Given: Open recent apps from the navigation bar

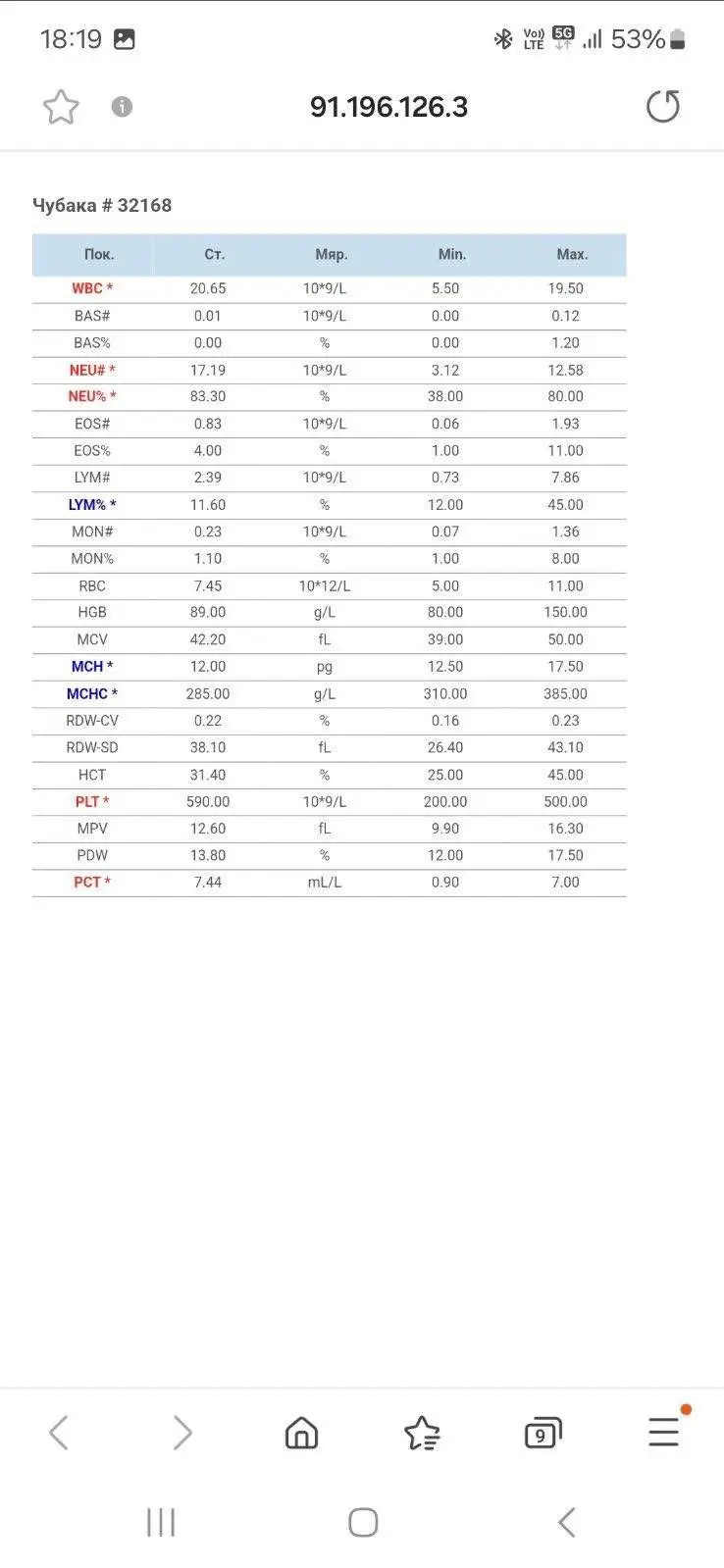Looking at the screenshot, I should point(161,1522).
